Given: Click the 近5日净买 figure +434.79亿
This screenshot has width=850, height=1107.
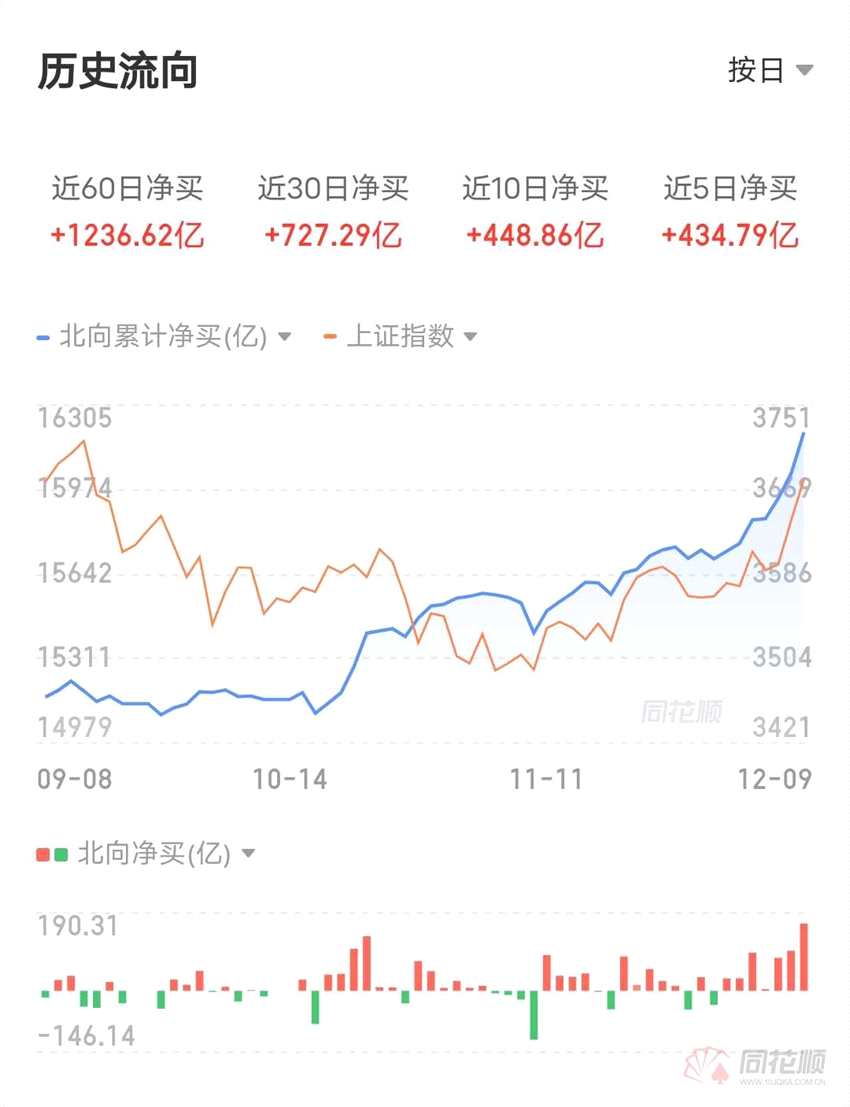Looking at the screenshot, I should 729,236.
